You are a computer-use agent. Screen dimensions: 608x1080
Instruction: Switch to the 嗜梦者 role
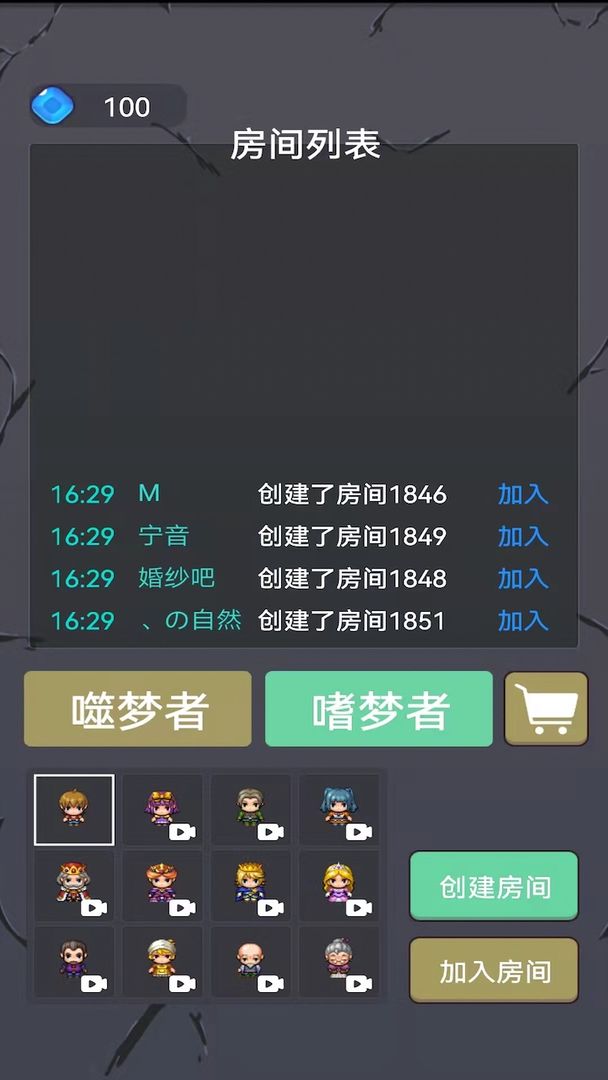pyautogui.click(x=379, y=709)
